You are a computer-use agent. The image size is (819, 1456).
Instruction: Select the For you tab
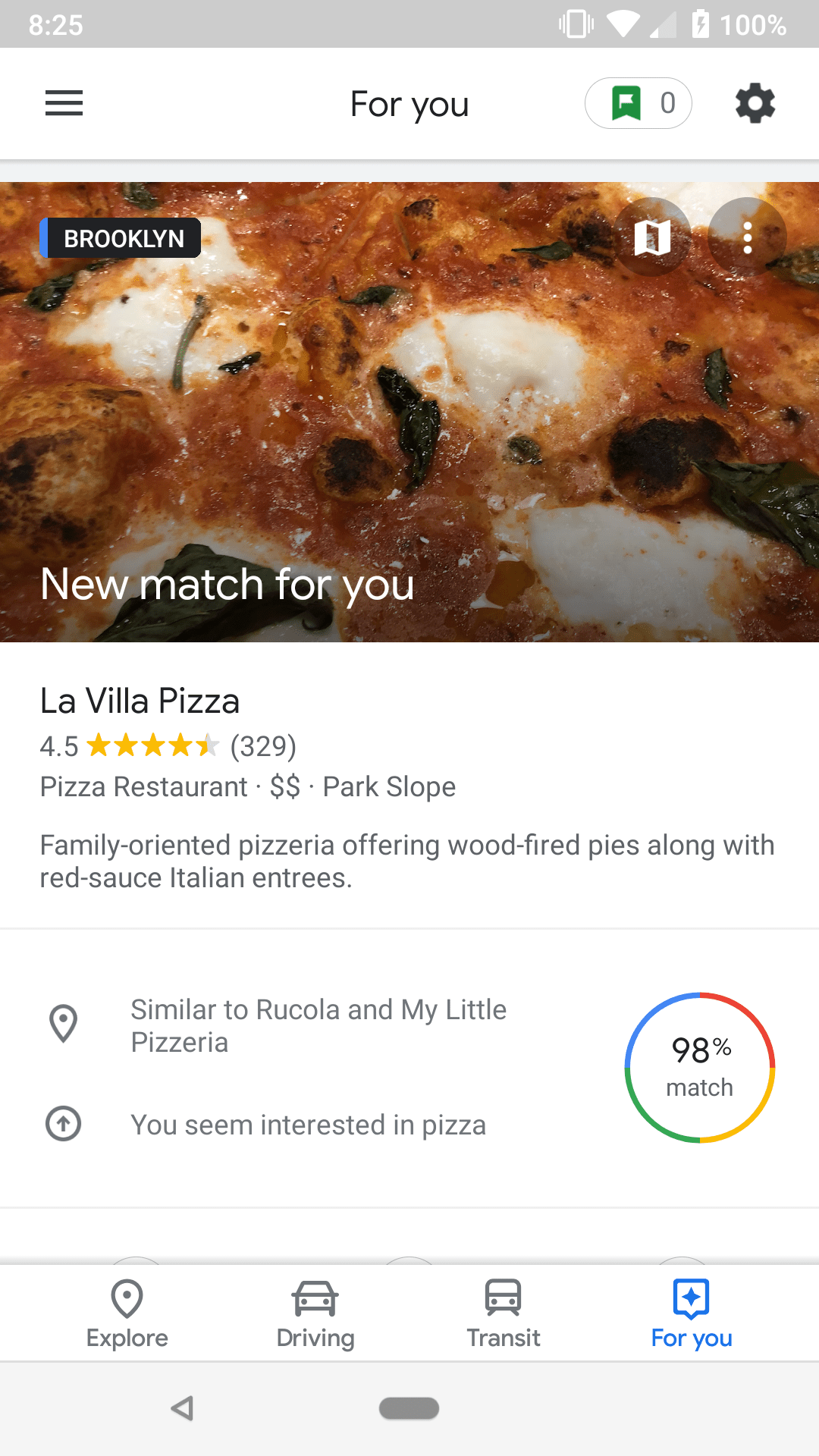(x=691, y=1313)
